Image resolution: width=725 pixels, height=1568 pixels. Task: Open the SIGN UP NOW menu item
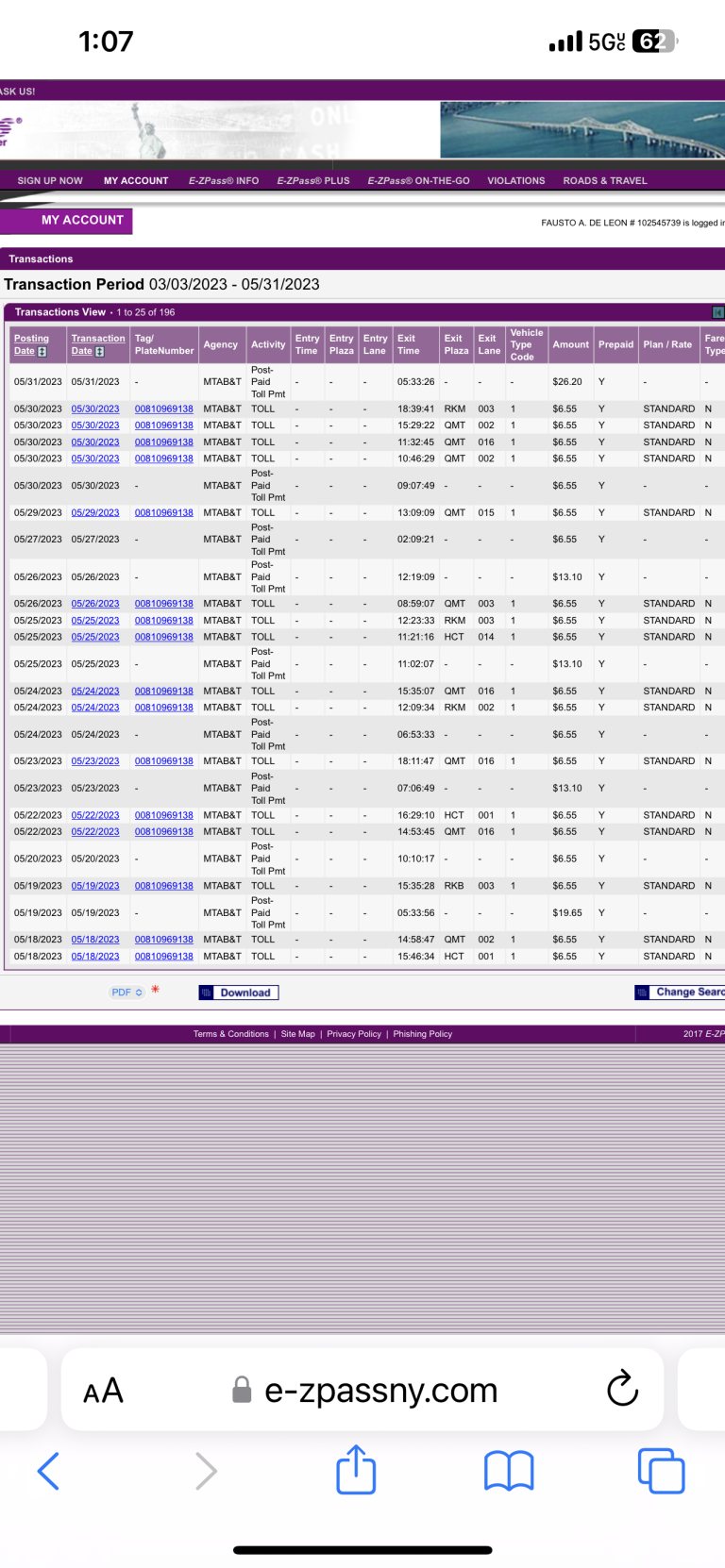coord(50,180)
